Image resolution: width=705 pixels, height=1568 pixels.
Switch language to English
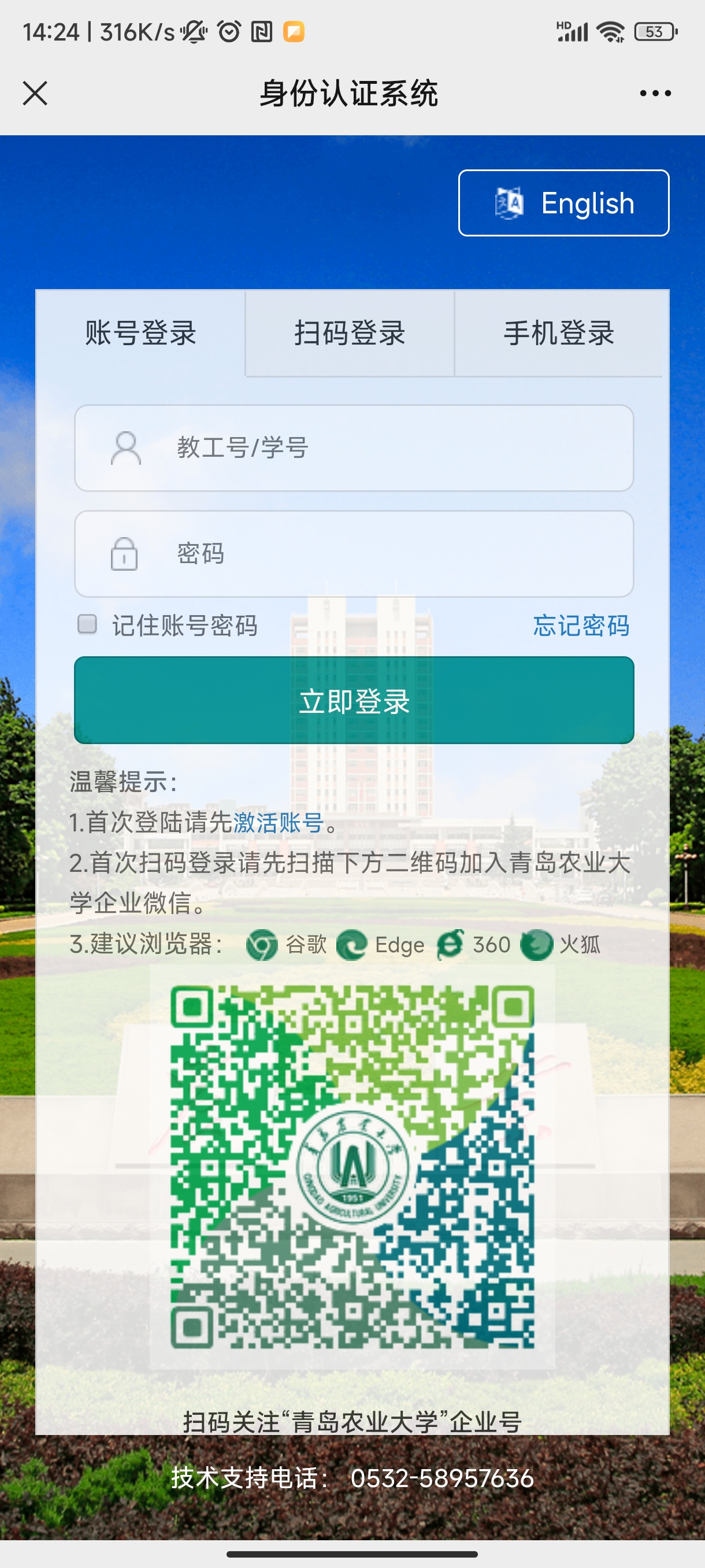click(x=563, y=203)
